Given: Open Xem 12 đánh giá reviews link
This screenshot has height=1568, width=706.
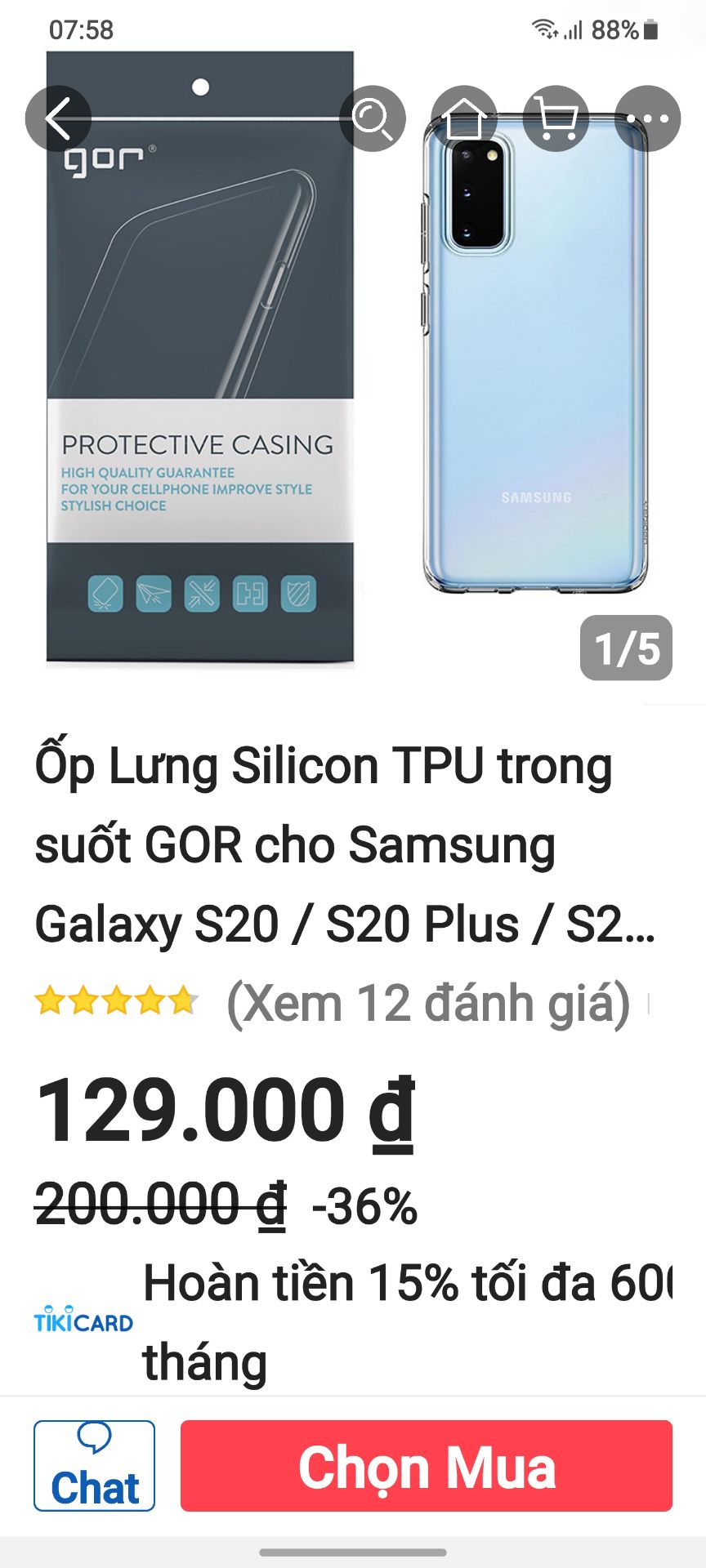Looking at the screenshot, I should tap(427, 997).
